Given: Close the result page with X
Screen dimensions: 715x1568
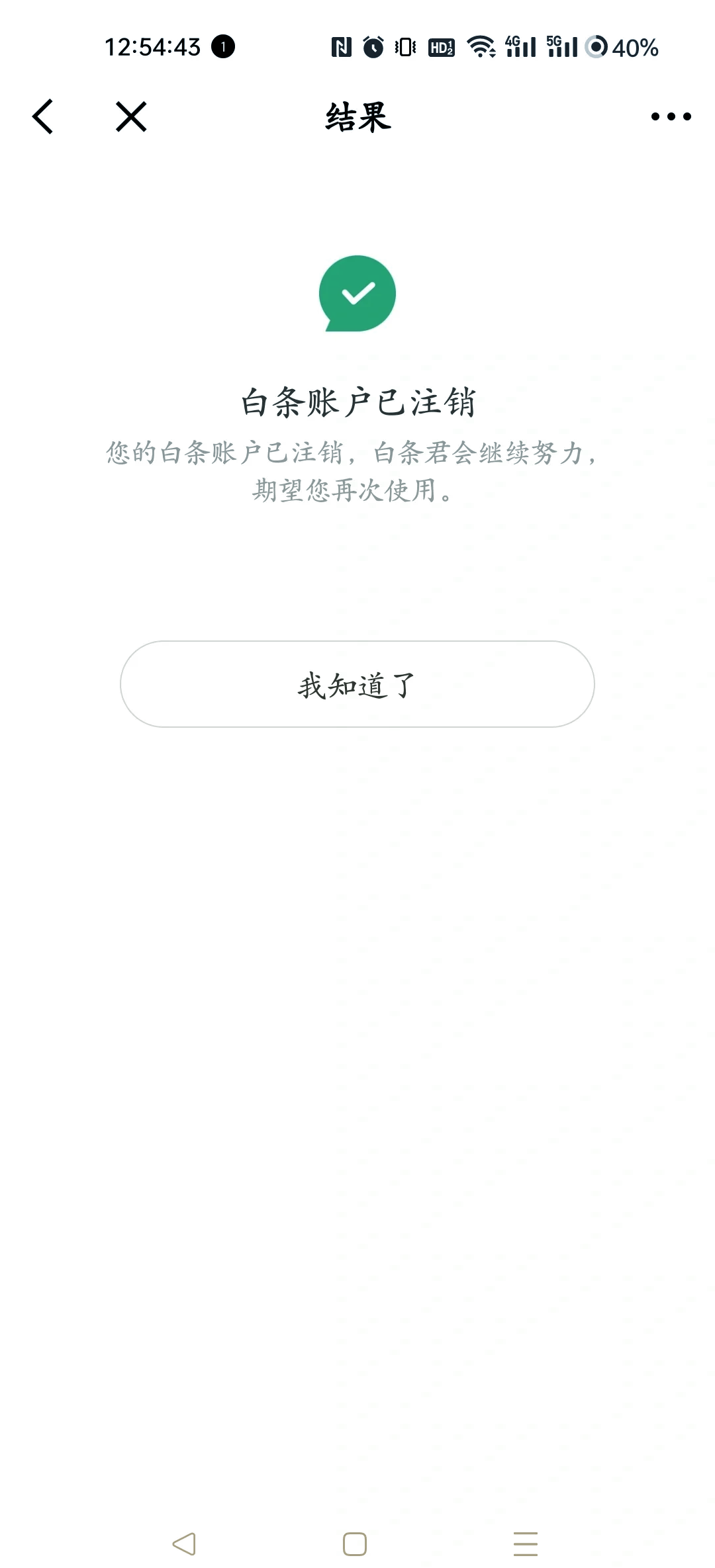Looking at the screenshot, I should 131,117.
